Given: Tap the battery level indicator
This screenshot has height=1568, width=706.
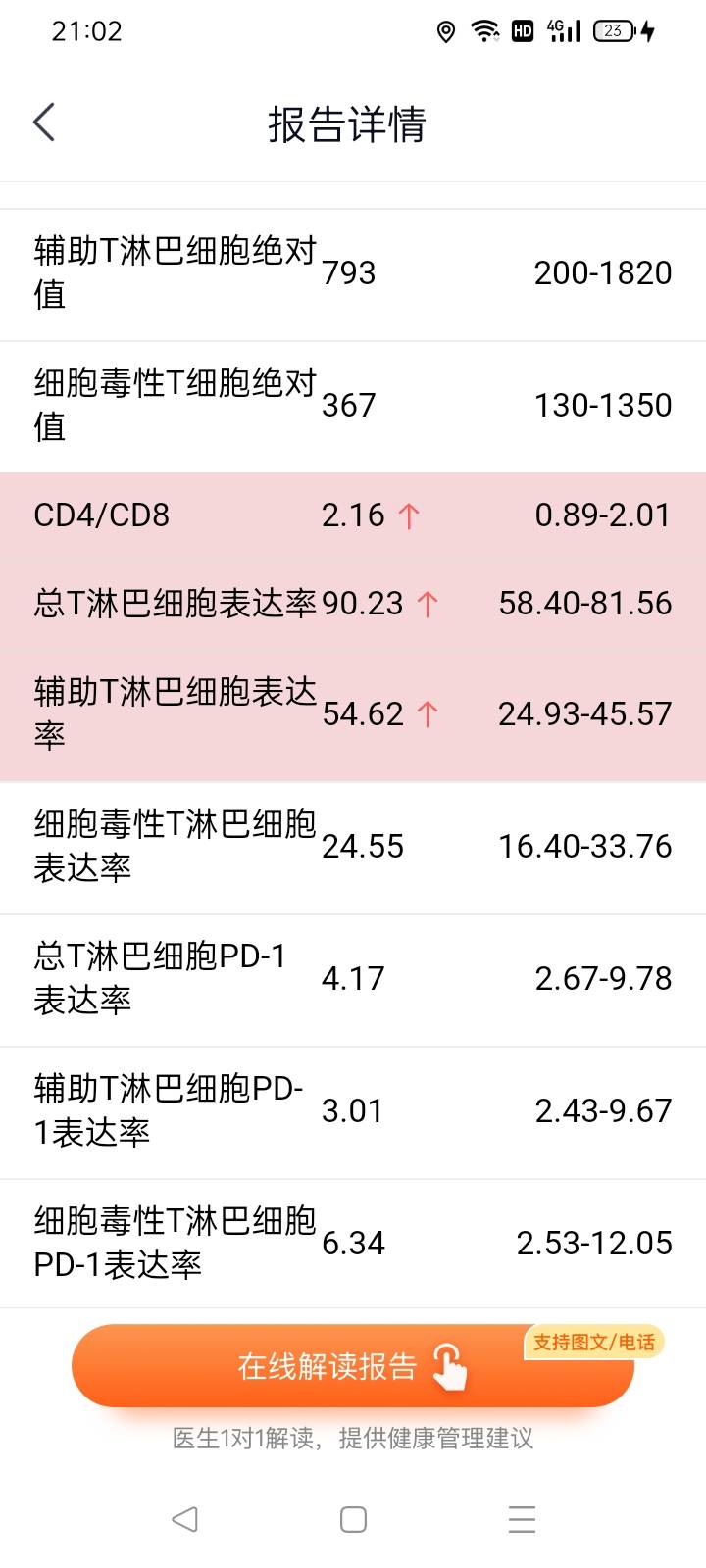Looking at the screenshot, I should coord(613,32).
